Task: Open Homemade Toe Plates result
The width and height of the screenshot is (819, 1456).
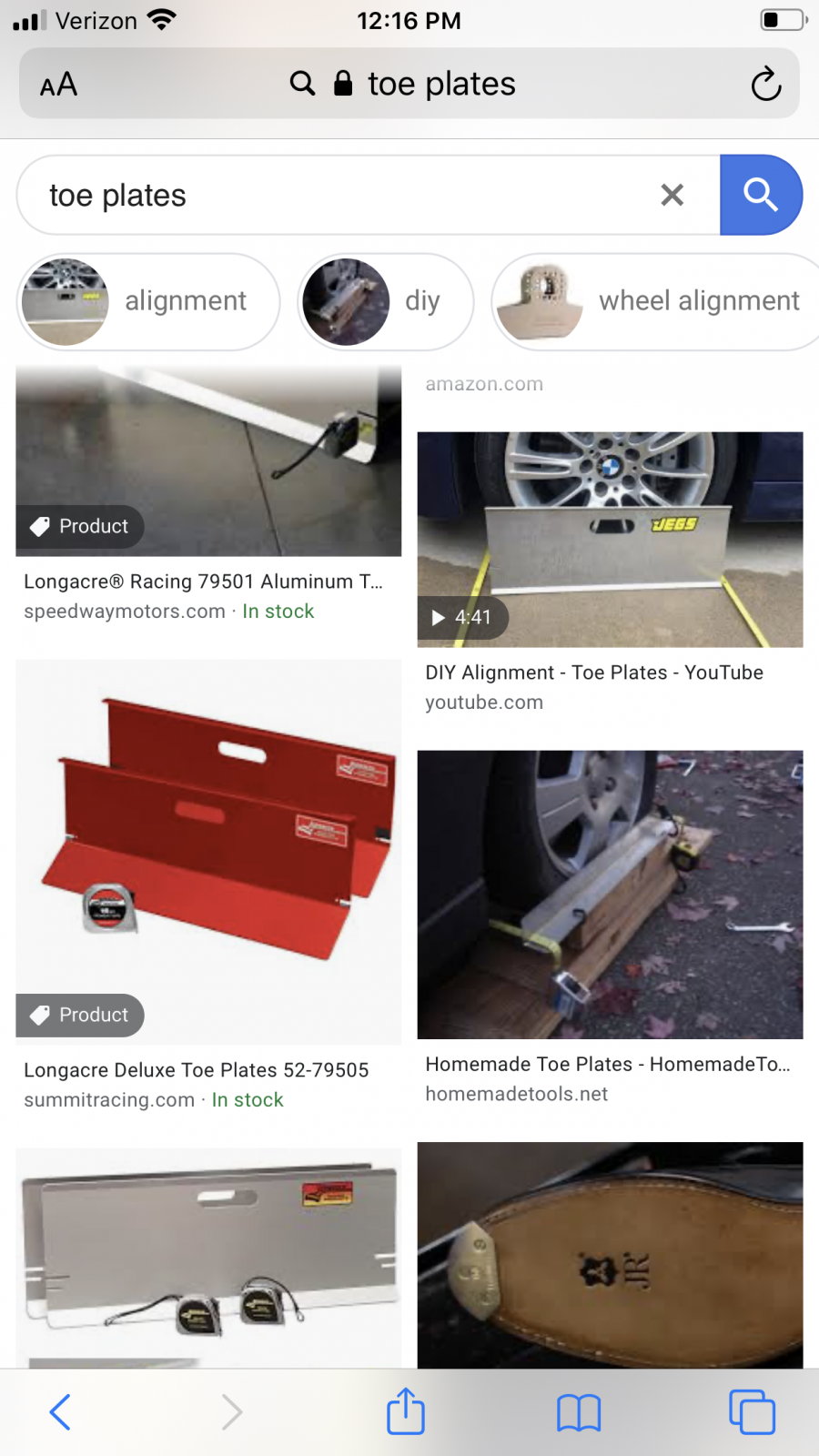Action: tap(609, 894)
